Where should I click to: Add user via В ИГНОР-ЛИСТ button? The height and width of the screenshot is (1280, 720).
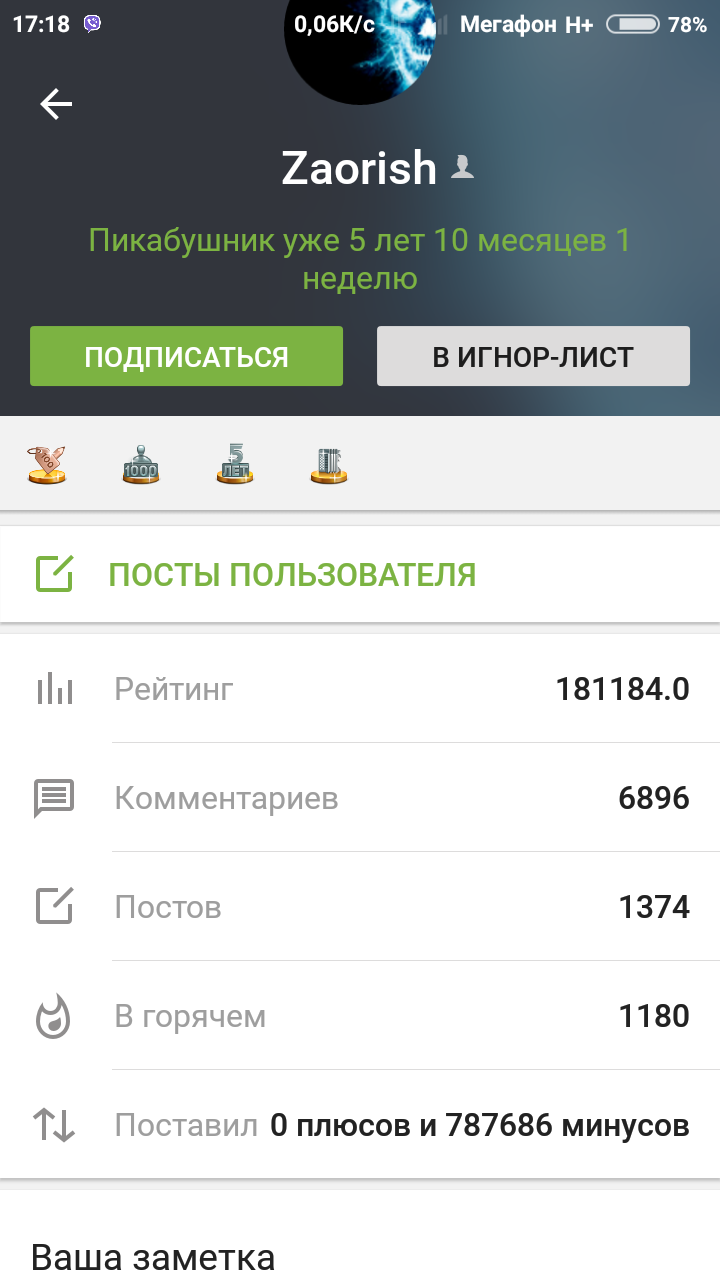(x=533, y=356)
